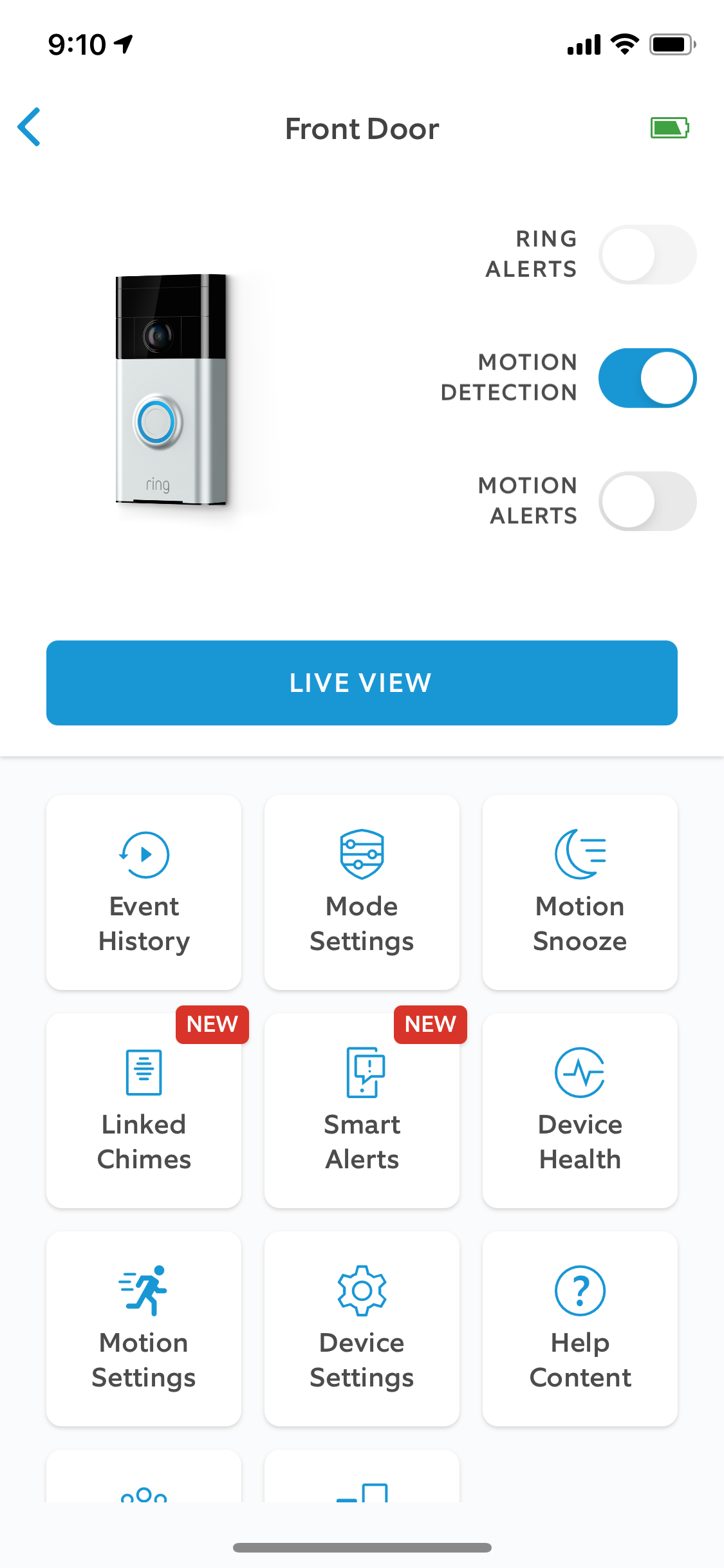Open Device Settings
This screenshot has width=724, height=1568.
coord(362,1329)
